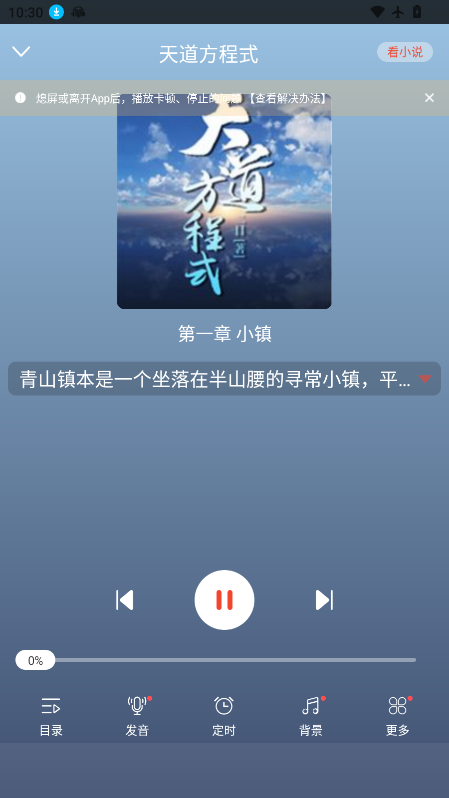Image resolution: width=449 pixels, height=798 pixels.
Task: Set a sleep timer with 定时
Action: click(224, 717)
